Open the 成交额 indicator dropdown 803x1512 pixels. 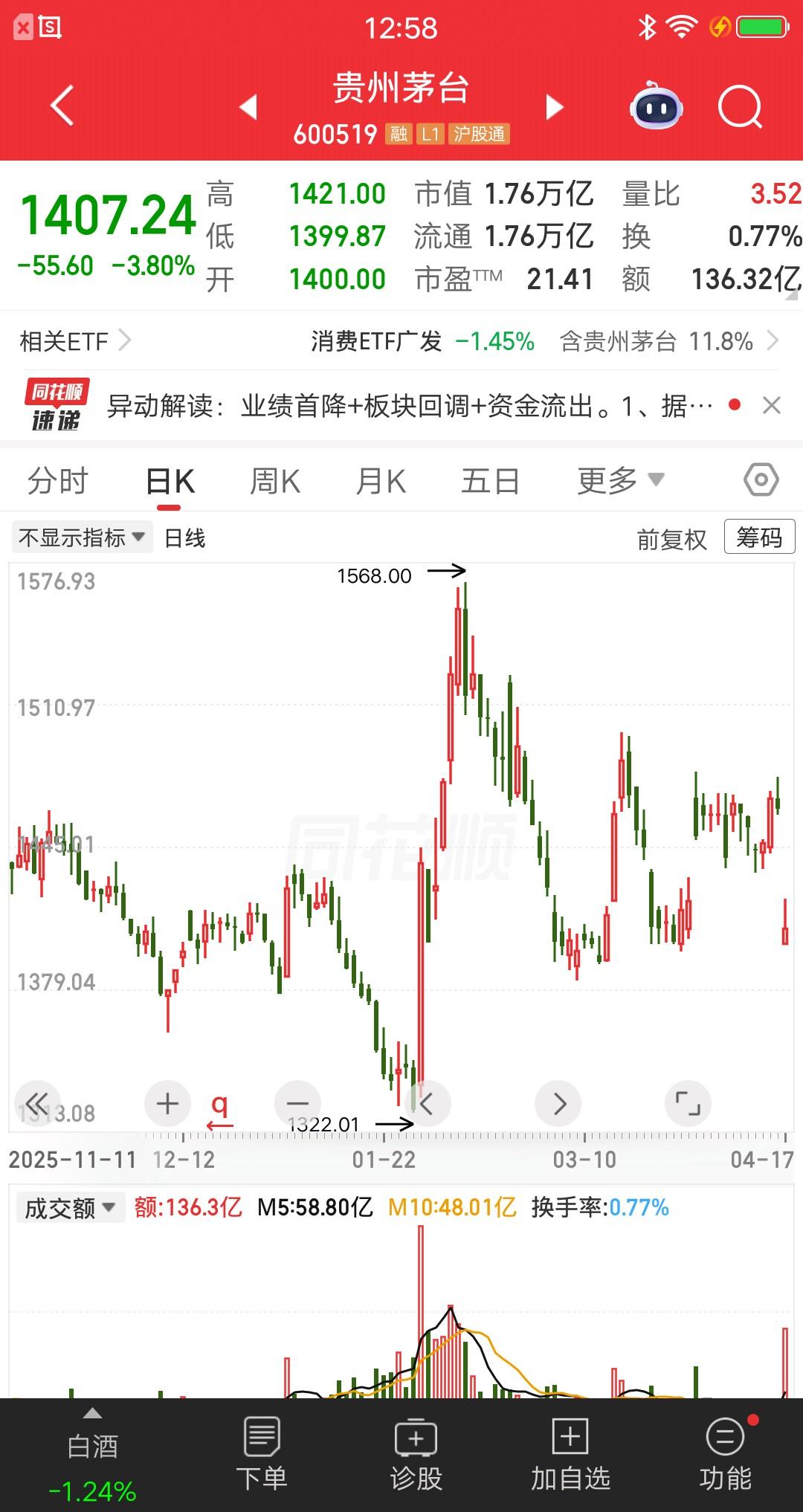(71, 1204)
